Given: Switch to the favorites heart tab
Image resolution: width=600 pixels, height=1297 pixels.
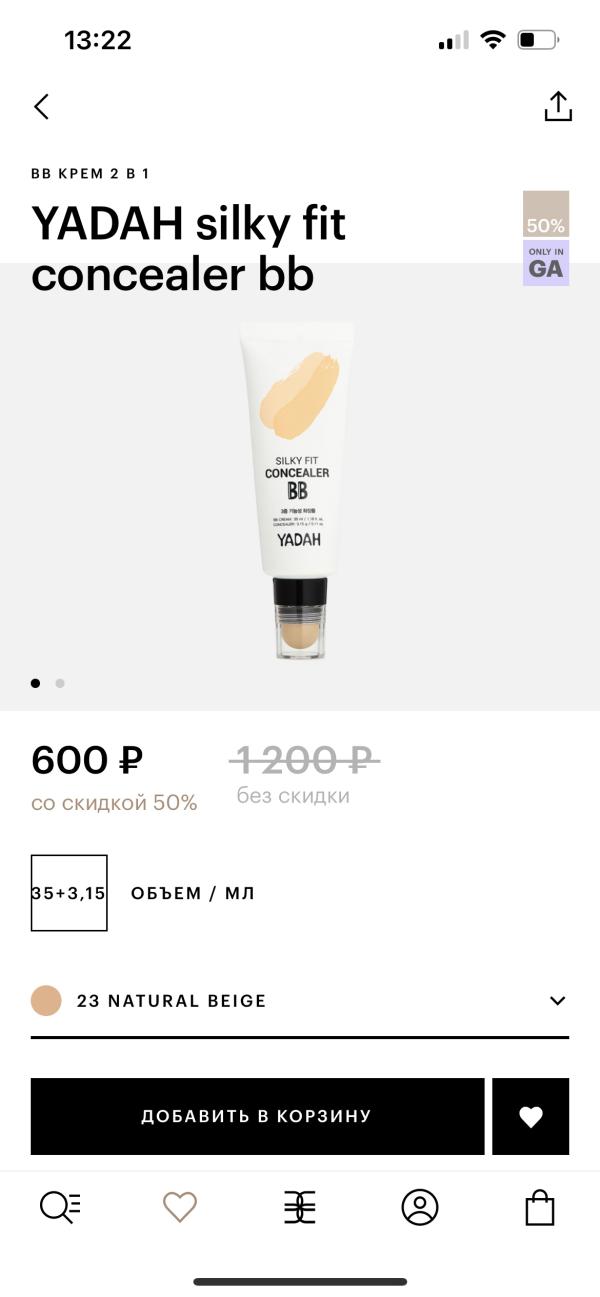Looking at the screenshot, I should tap(180, 1208).
